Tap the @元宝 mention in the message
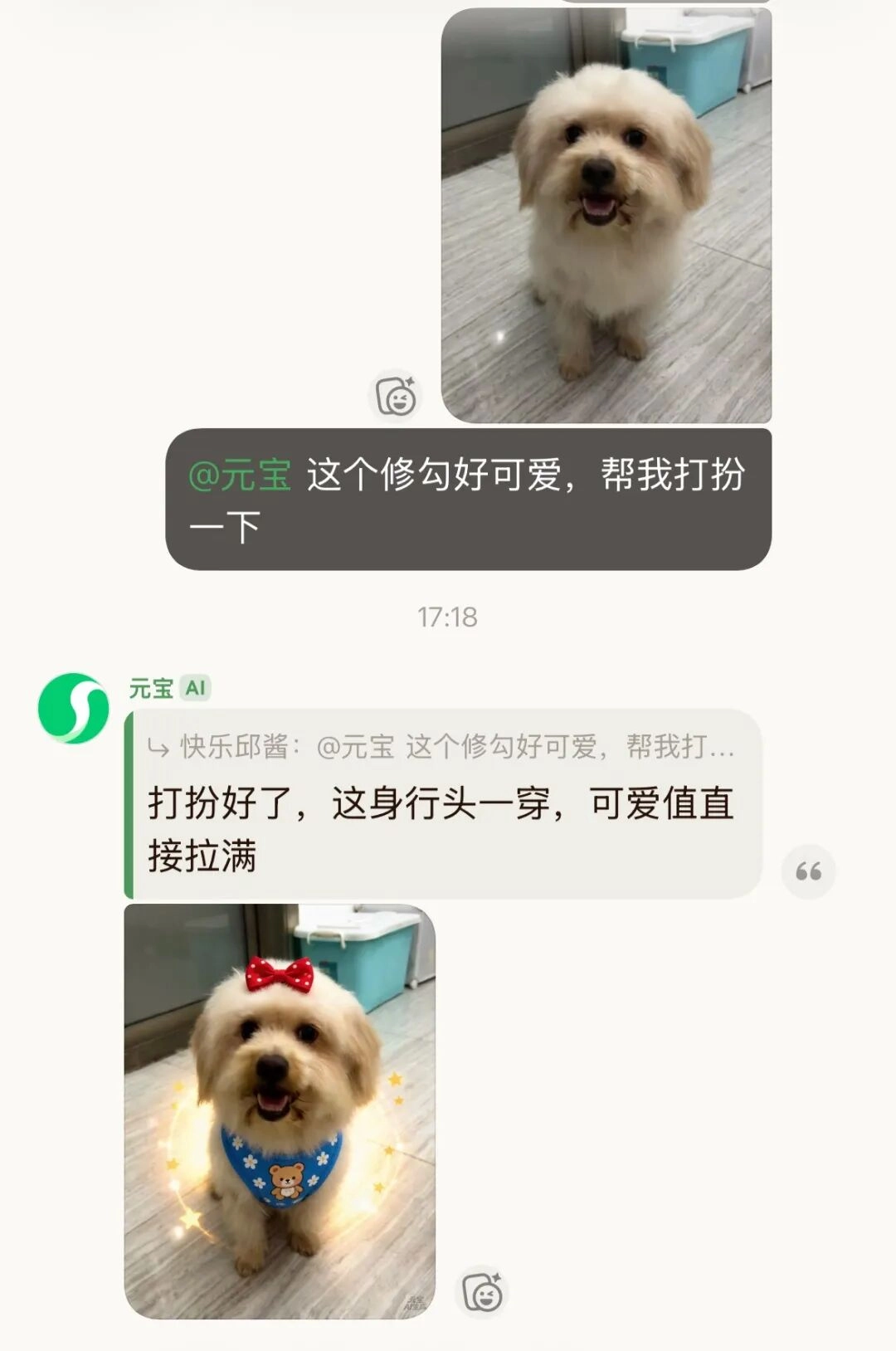 point(240,475)
